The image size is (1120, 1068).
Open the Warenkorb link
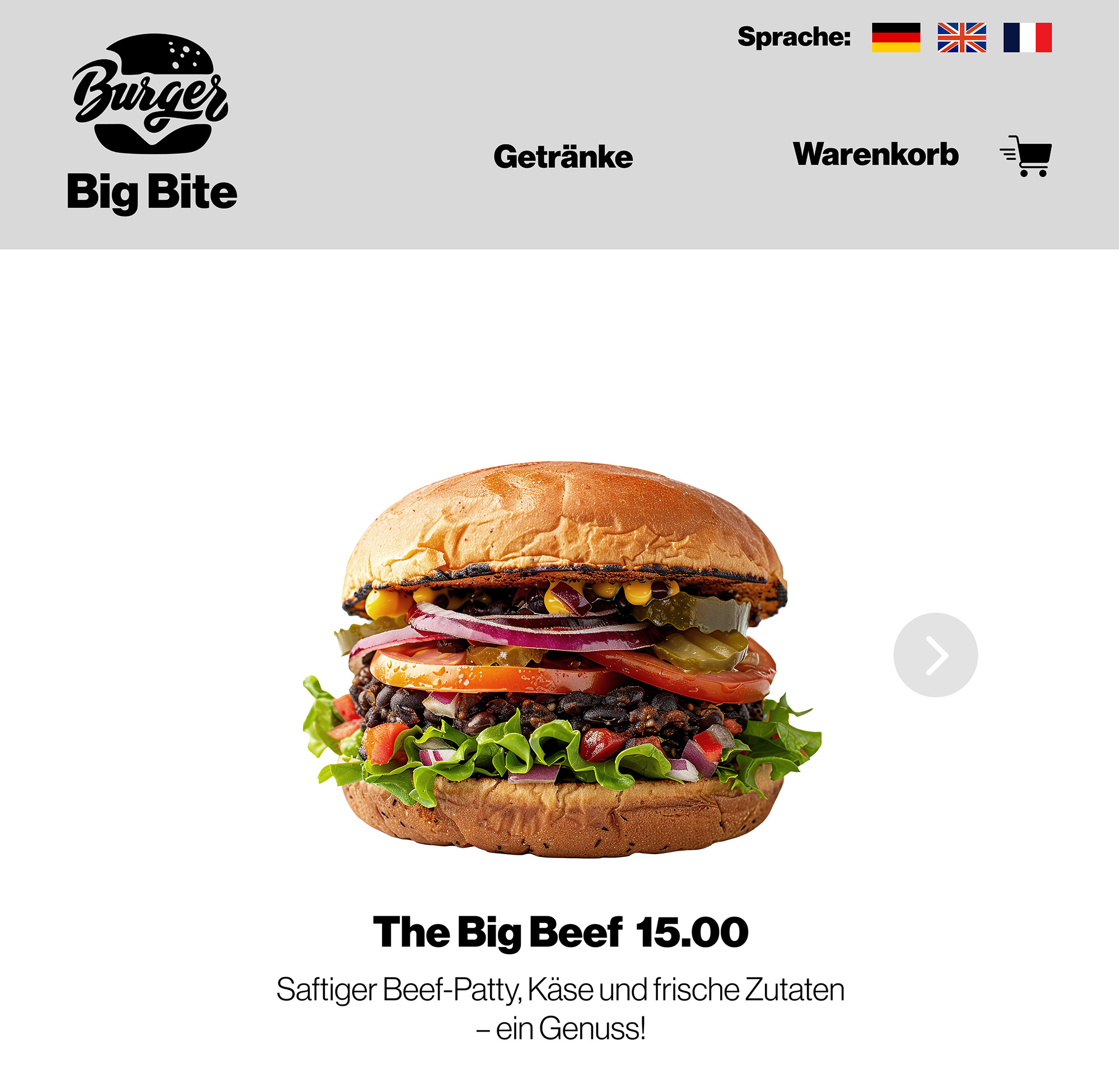point(876,154)
